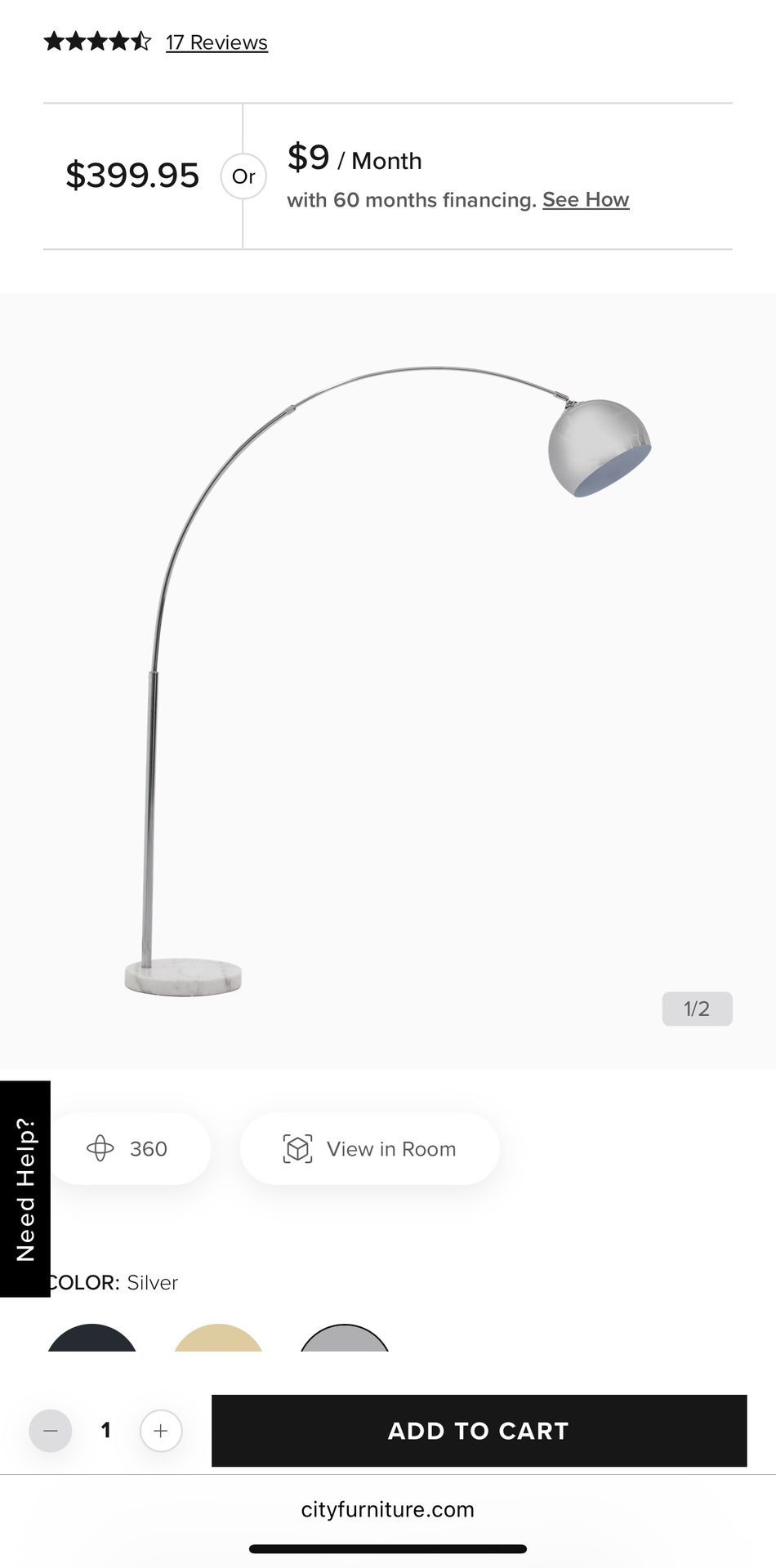Switch selection to Silver color
This screenshot has width=776, height=1568.
pos(343,1339)
